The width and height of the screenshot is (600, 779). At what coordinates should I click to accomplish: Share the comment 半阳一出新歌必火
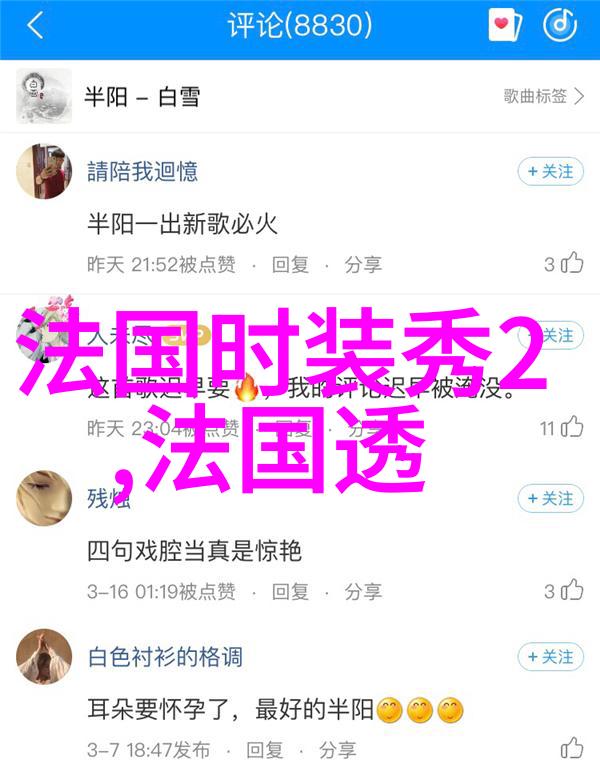click(x=363, y=265)
